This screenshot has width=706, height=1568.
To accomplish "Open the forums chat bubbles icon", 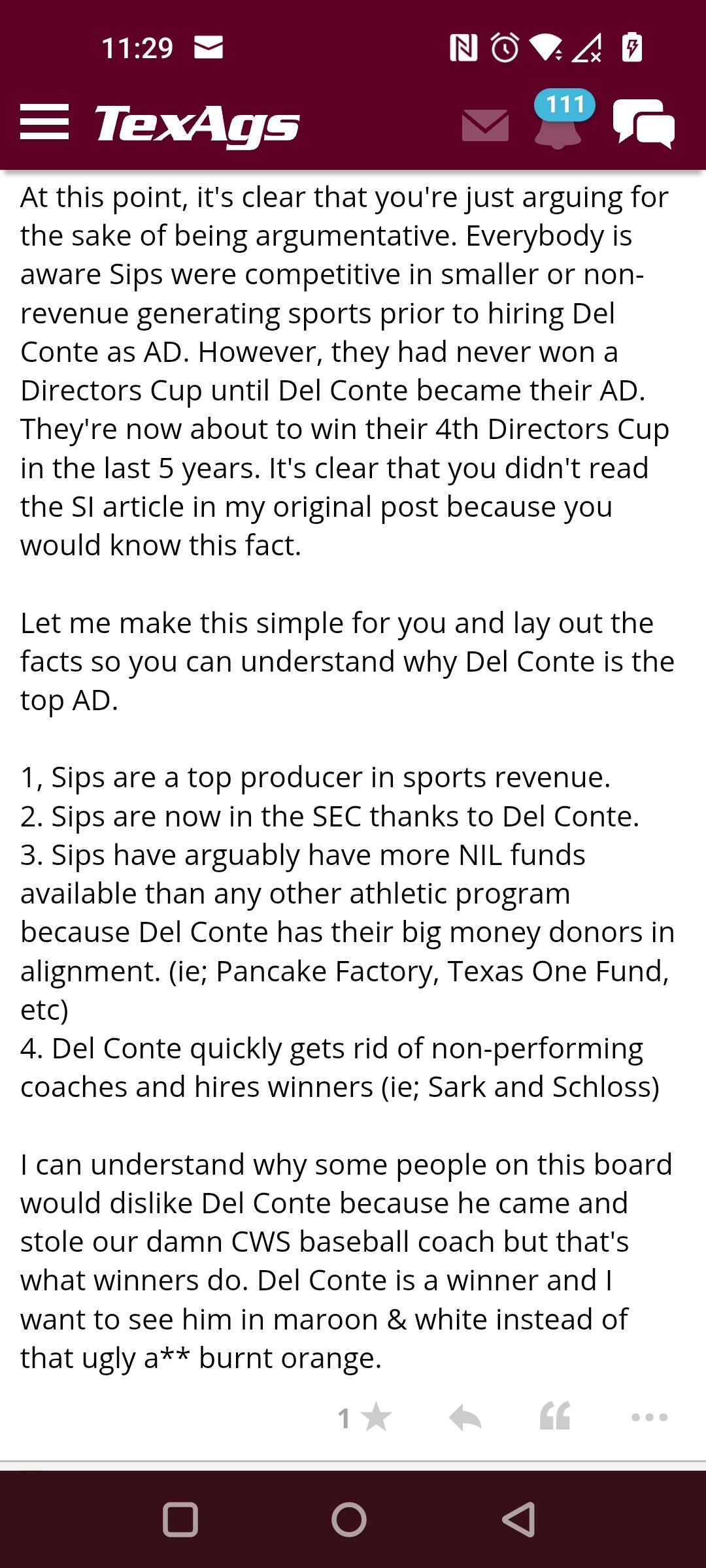I will pos(644,123).
